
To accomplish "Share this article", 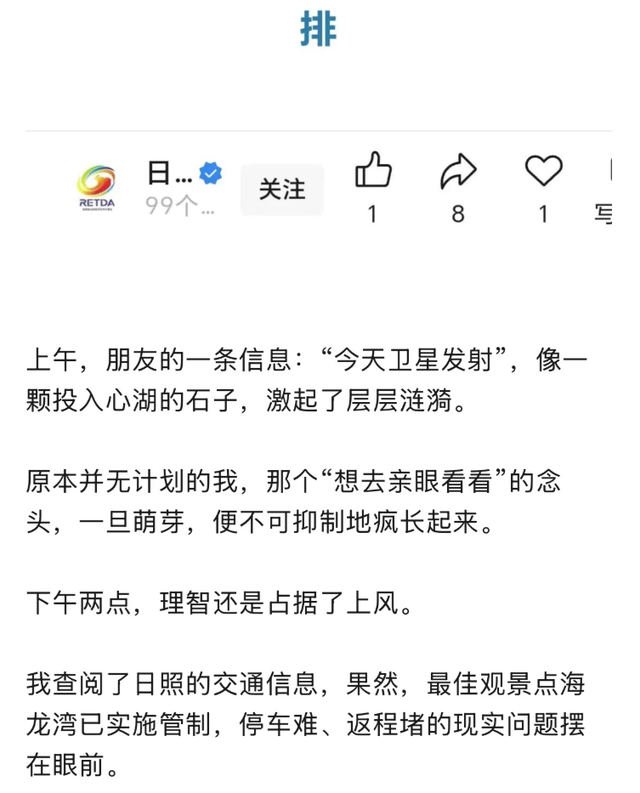I will click(x=458, y=172).
